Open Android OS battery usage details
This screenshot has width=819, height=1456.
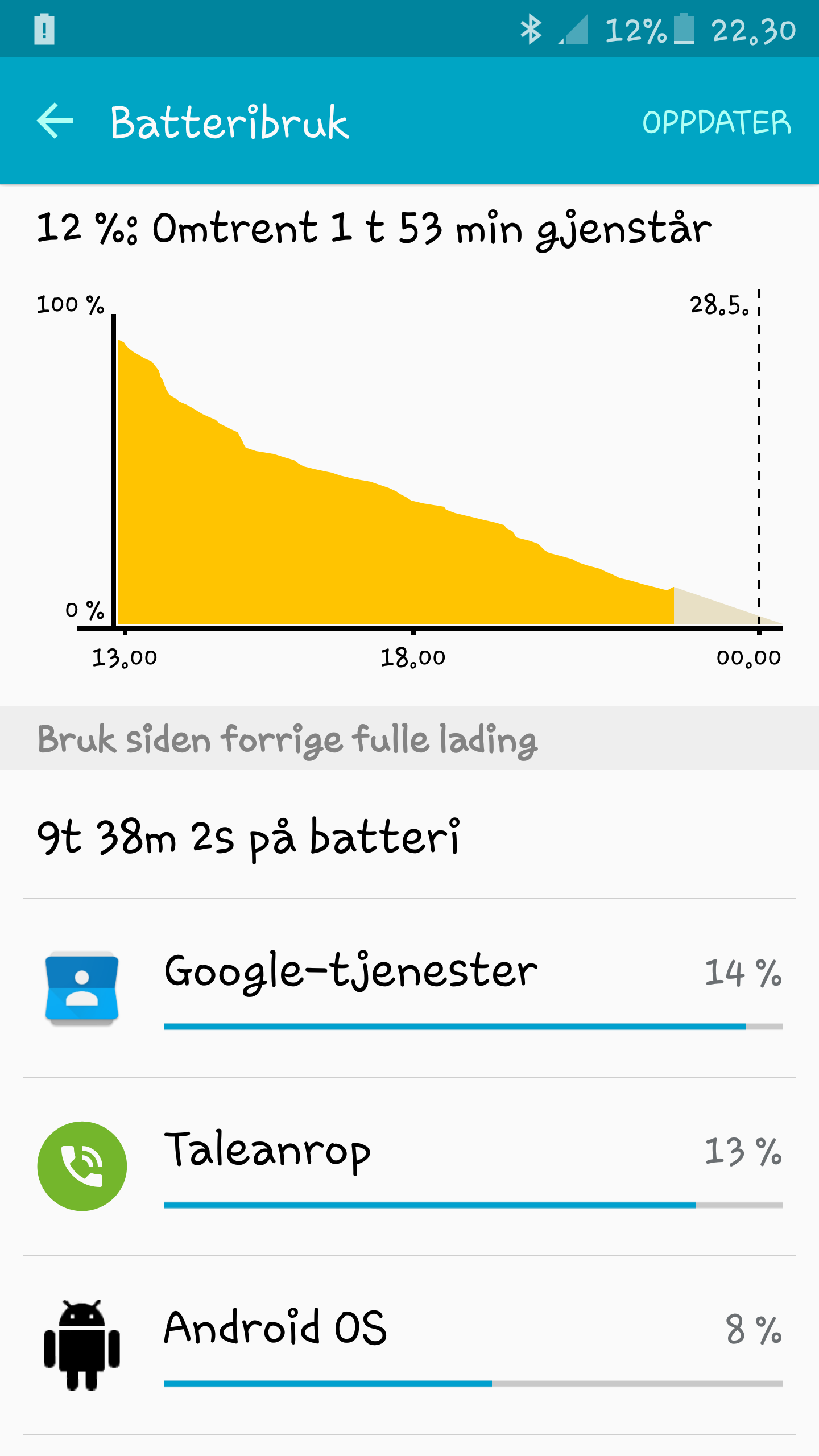coord(409,1345)
